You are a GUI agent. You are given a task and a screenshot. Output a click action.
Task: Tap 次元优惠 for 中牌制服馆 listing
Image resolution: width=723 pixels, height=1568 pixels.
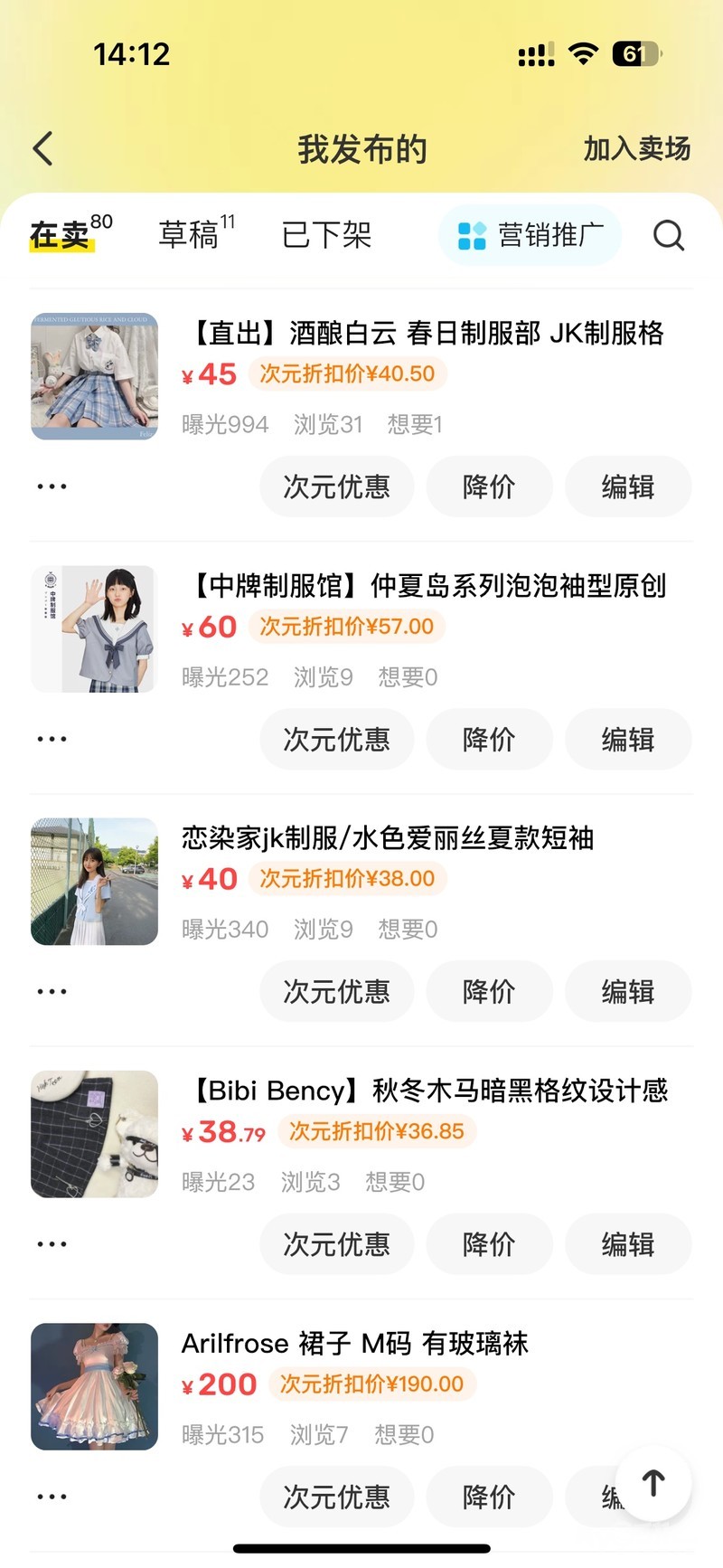point(336,739)
